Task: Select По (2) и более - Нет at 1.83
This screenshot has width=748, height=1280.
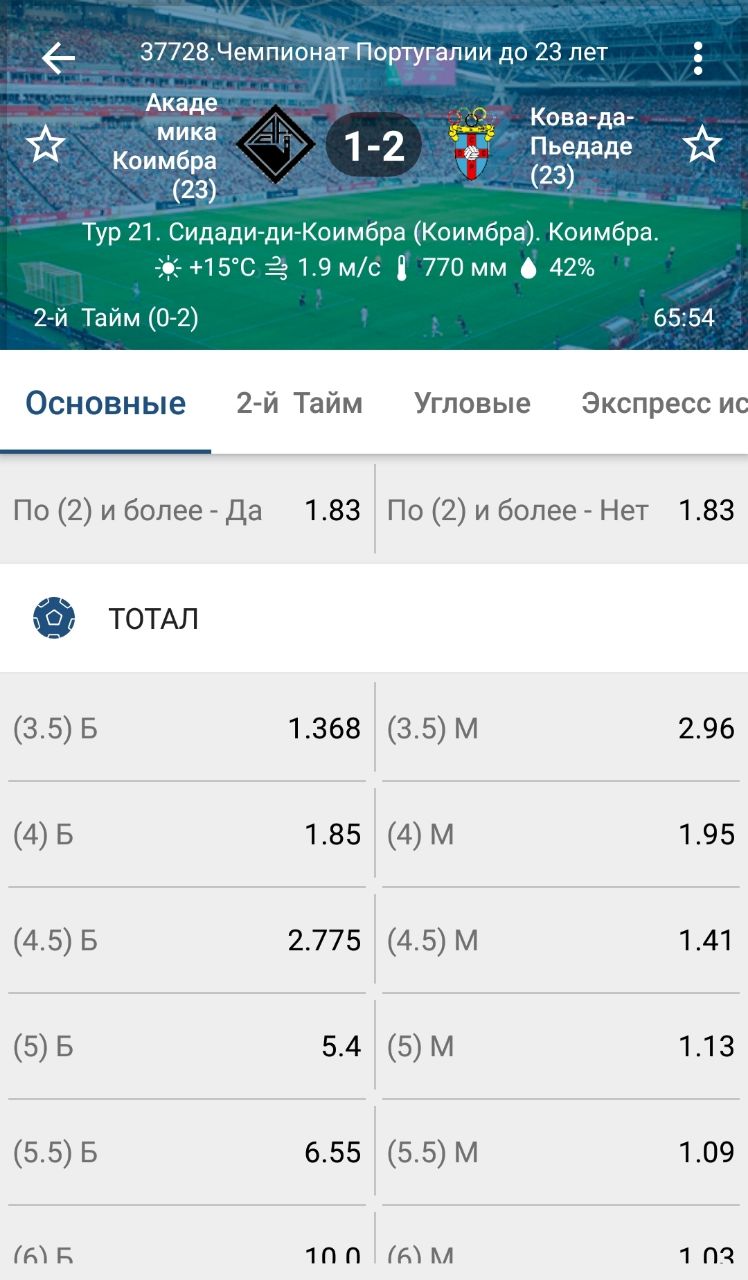Action: 561,510
